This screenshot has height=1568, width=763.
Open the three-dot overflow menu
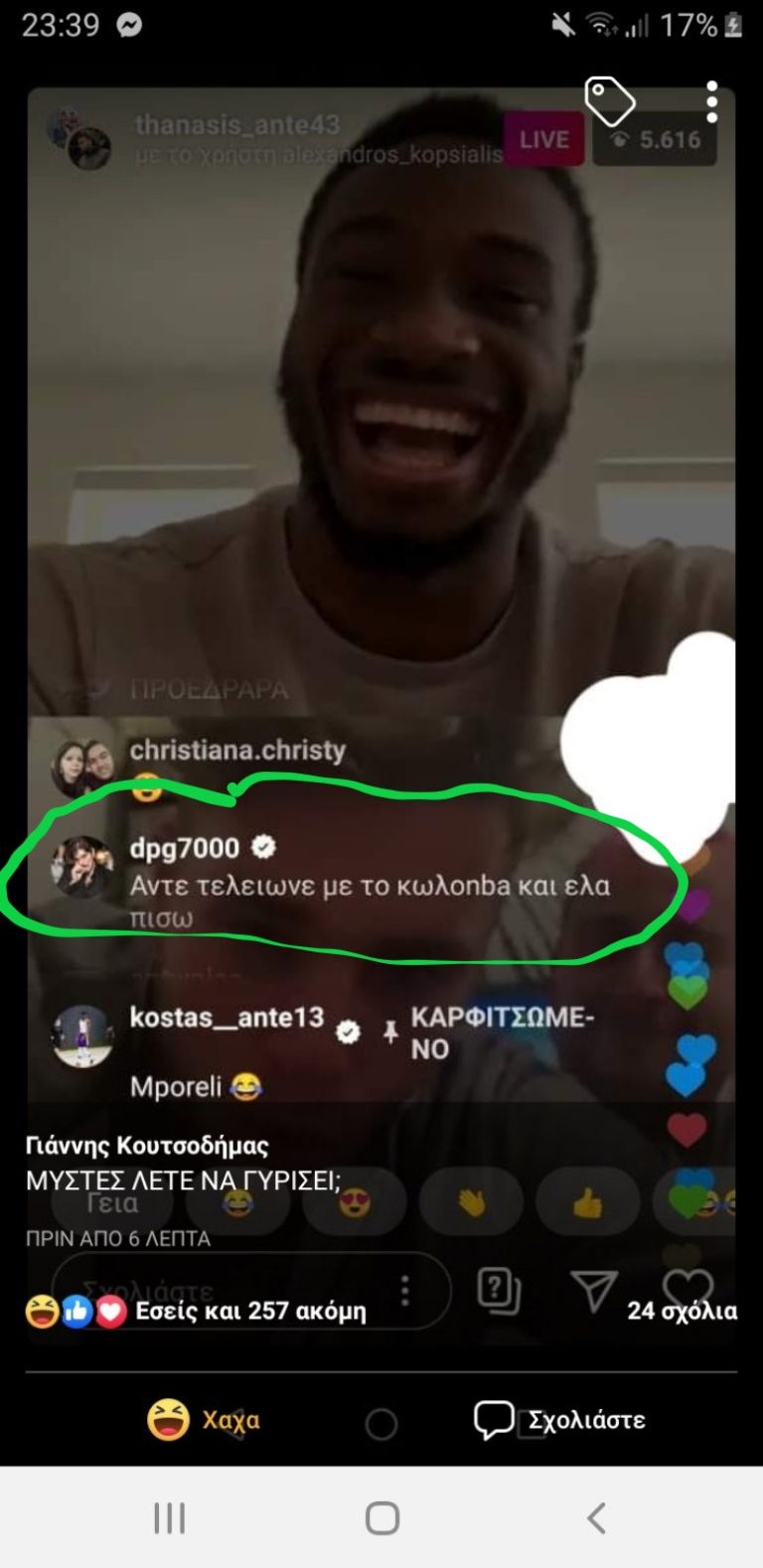pyautogui.click(x=711, y=101)
